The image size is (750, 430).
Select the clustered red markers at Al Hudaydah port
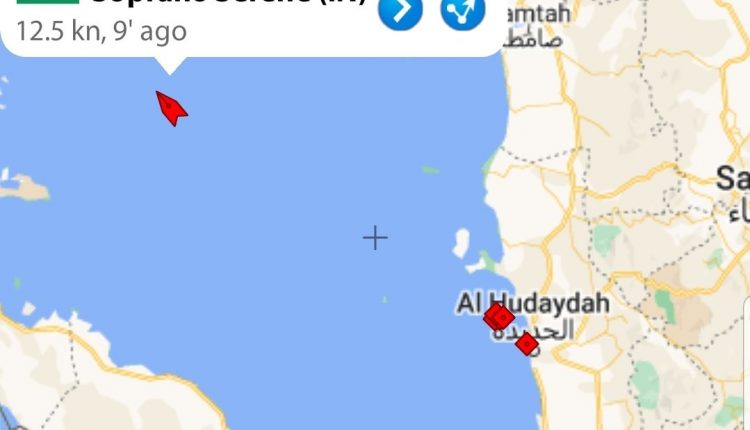click(x=499, y=318)
